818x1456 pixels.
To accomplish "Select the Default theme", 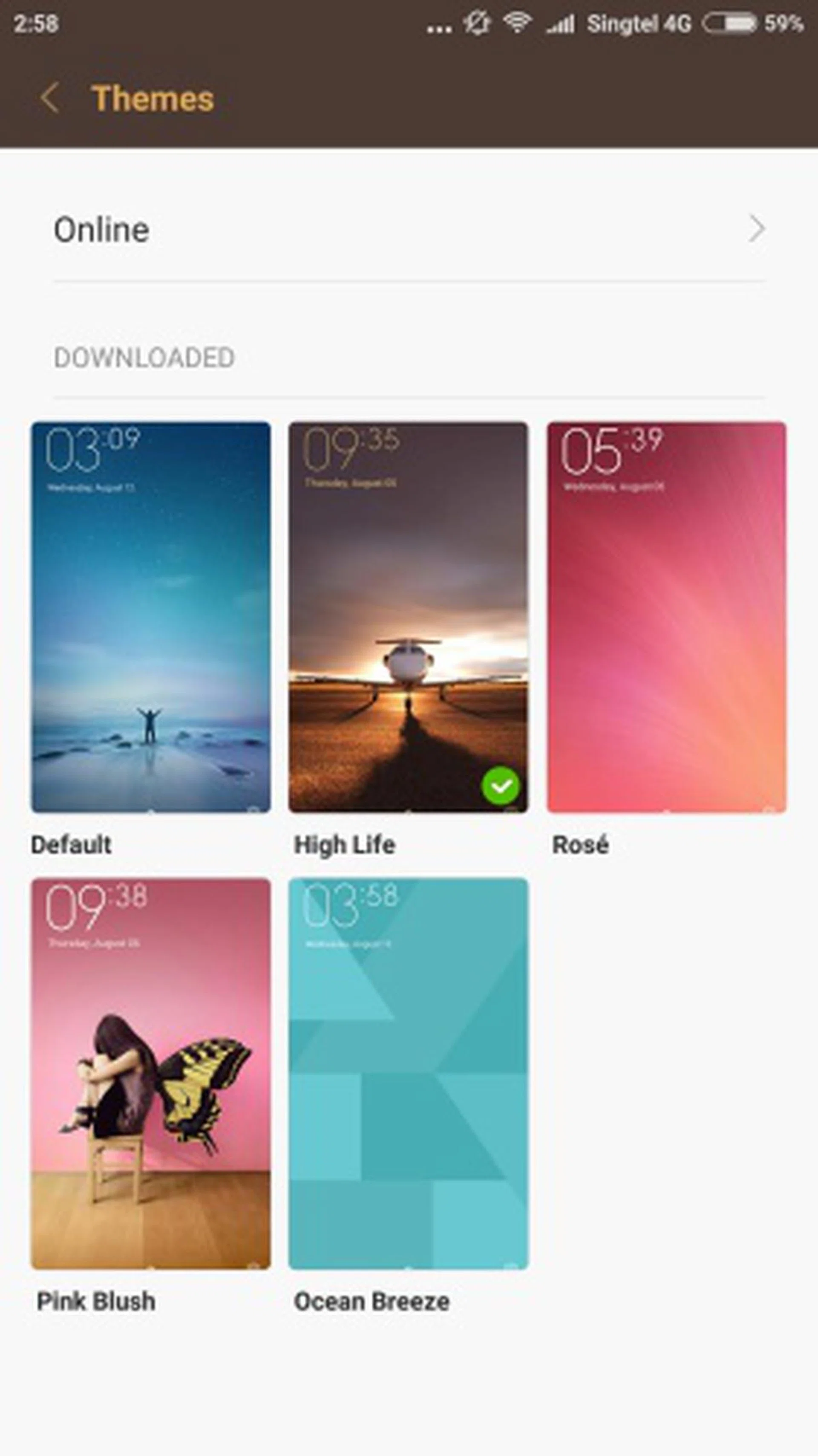I will [151, 617].
